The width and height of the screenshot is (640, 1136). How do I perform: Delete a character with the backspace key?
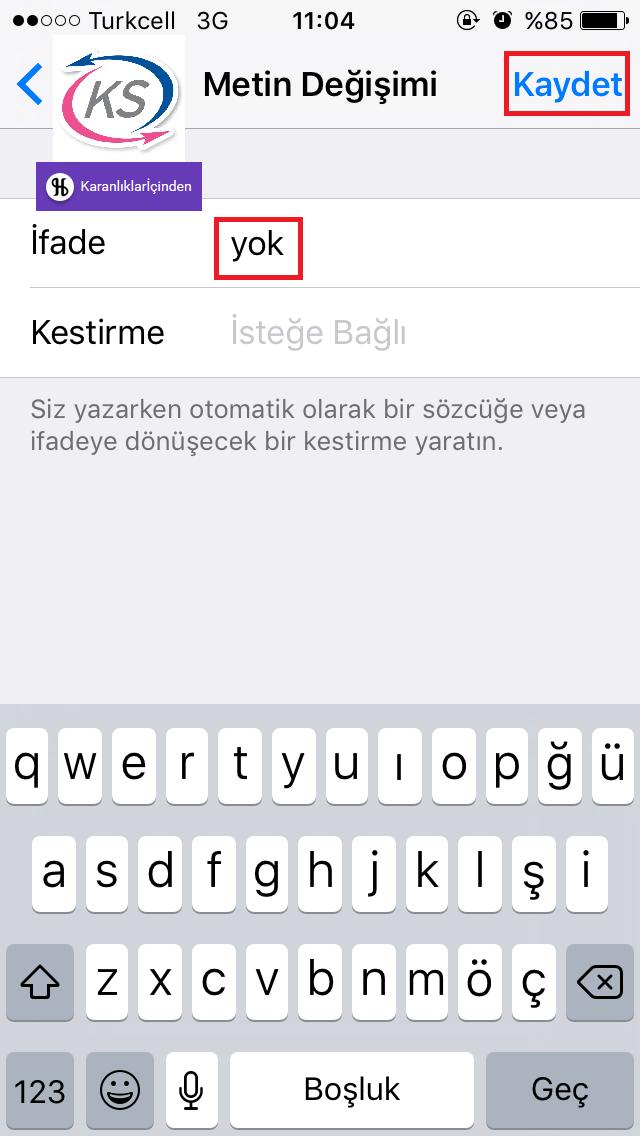599,985
